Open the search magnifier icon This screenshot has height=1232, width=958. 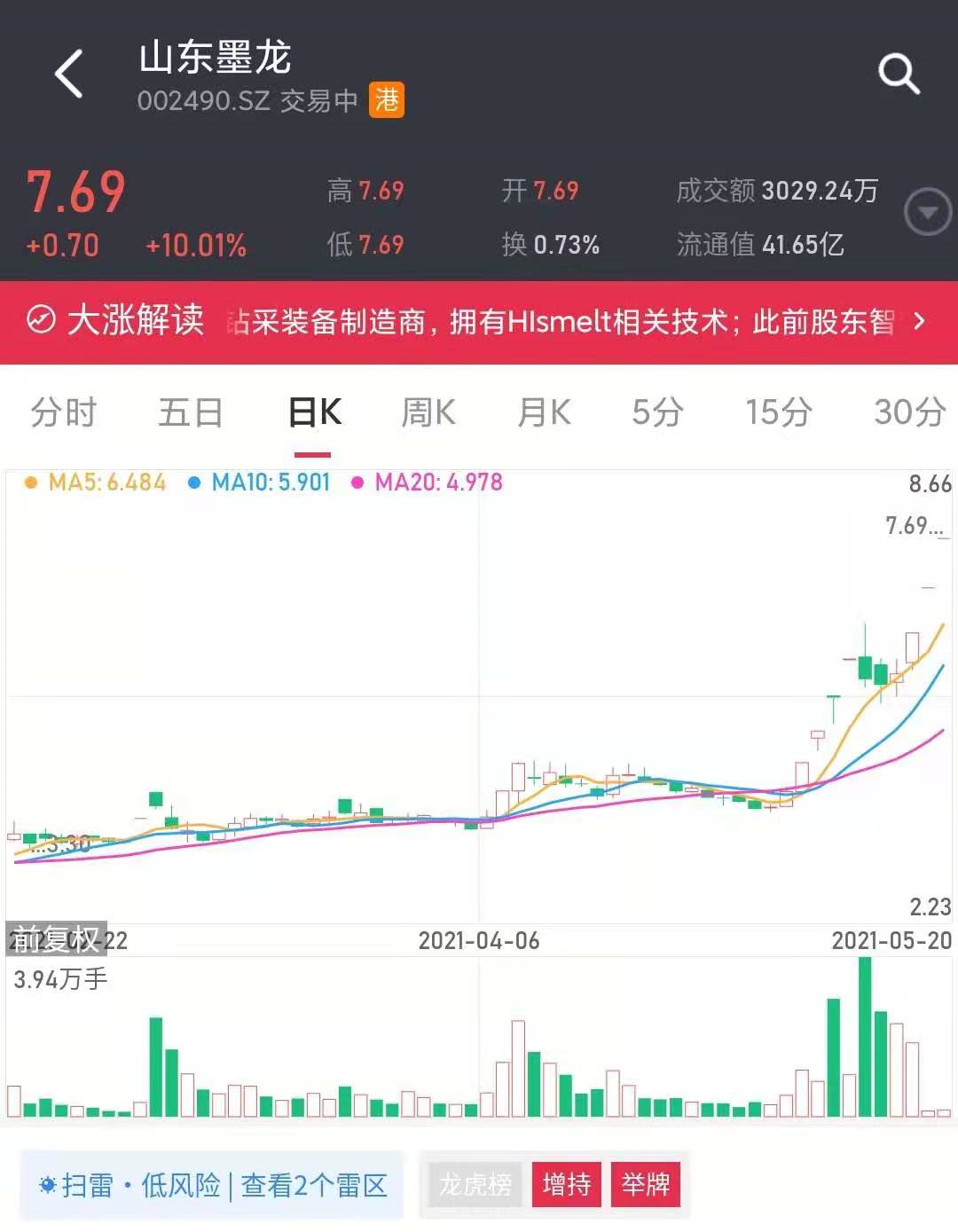(899, 74)
